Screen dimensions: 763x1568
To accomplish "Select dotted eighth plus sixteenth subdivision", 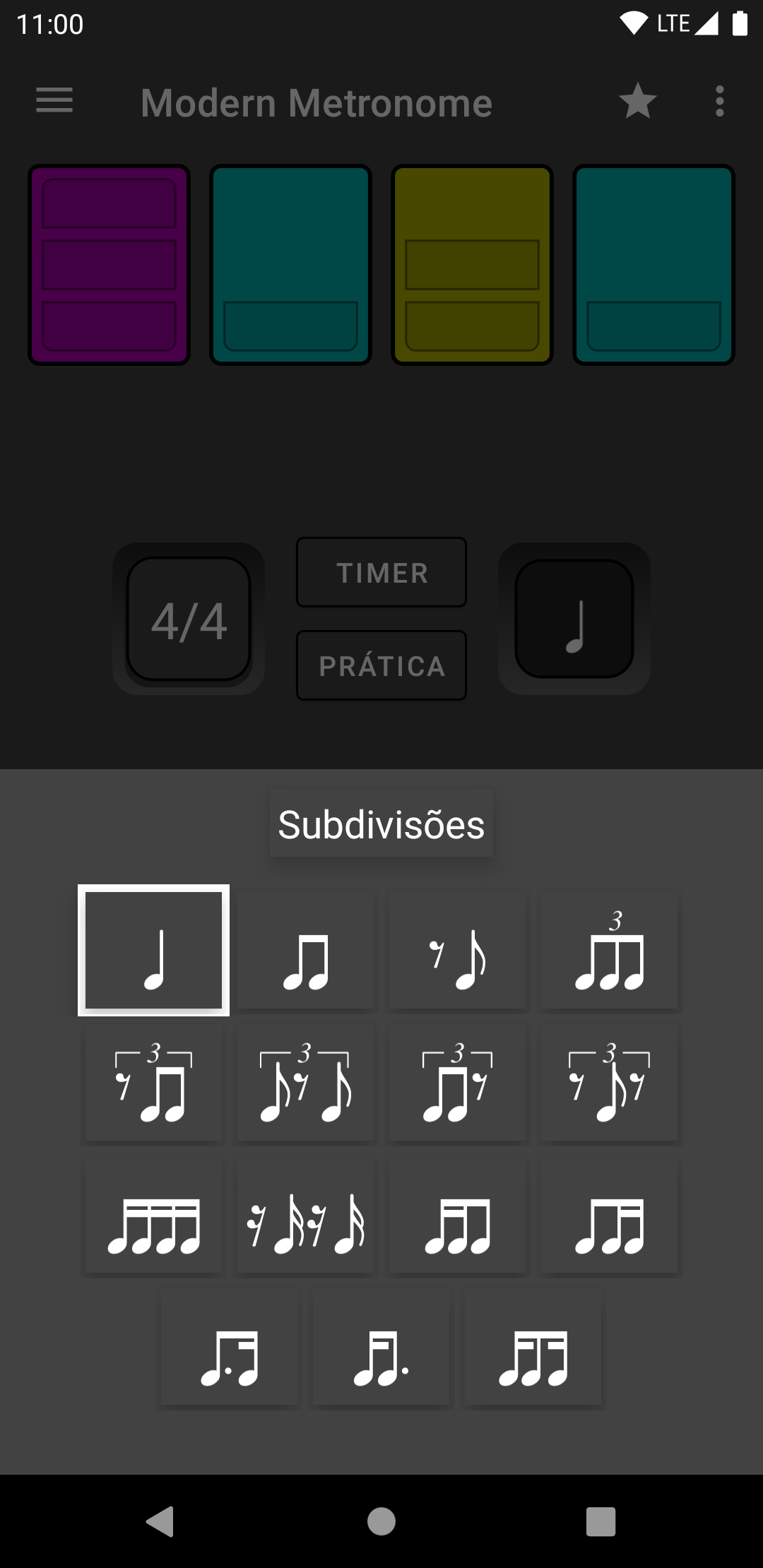I will 230,1347.
